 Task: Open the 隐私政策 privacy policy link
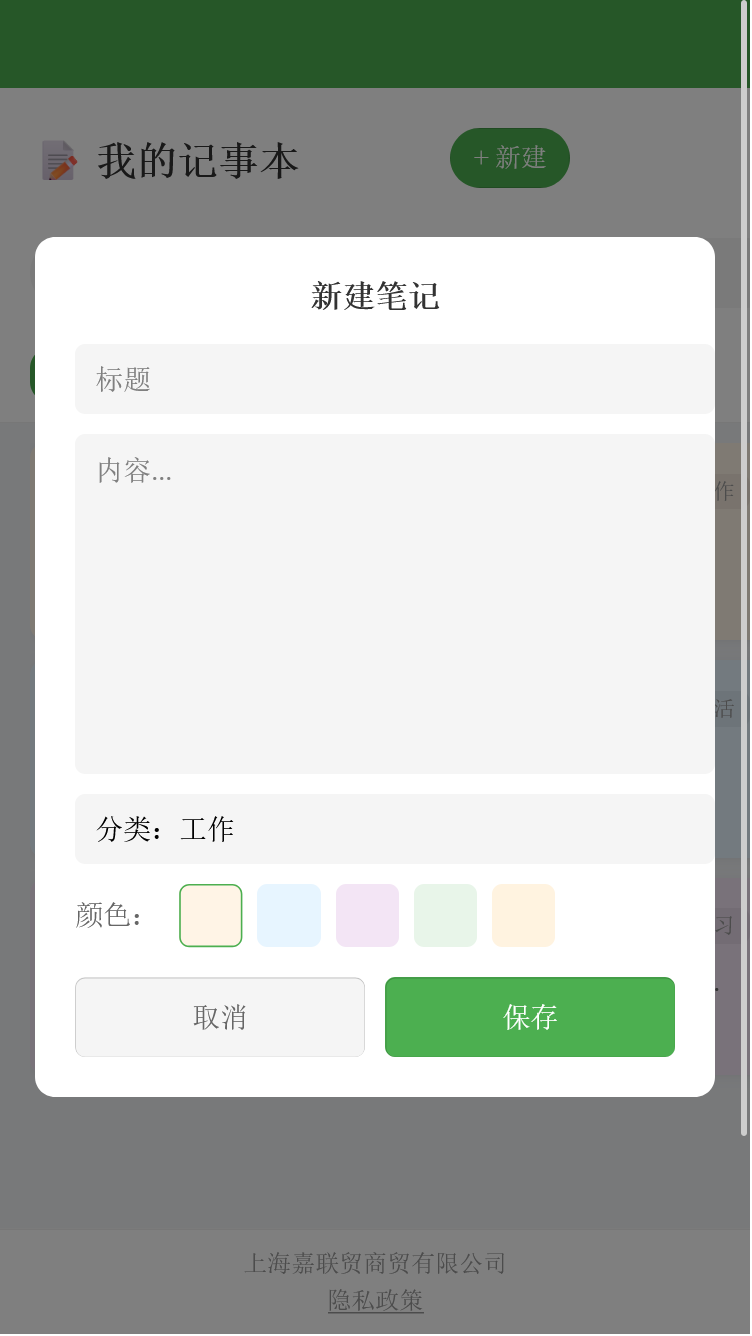coord(375,1302)
